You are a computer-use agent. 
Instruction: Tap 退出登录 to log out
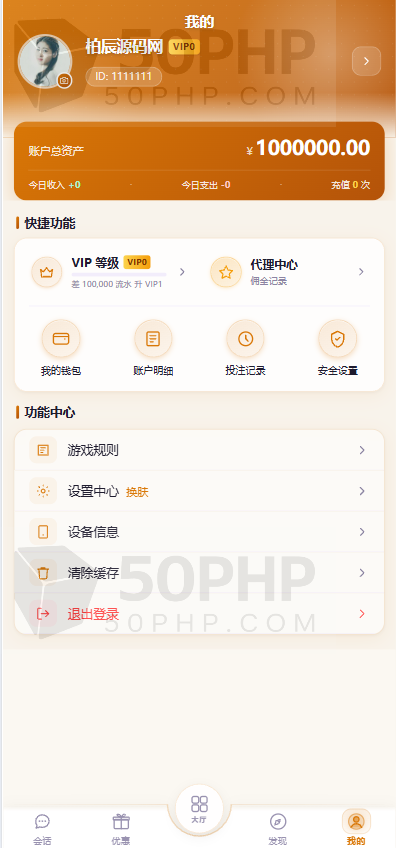click(x=199, y=613)
